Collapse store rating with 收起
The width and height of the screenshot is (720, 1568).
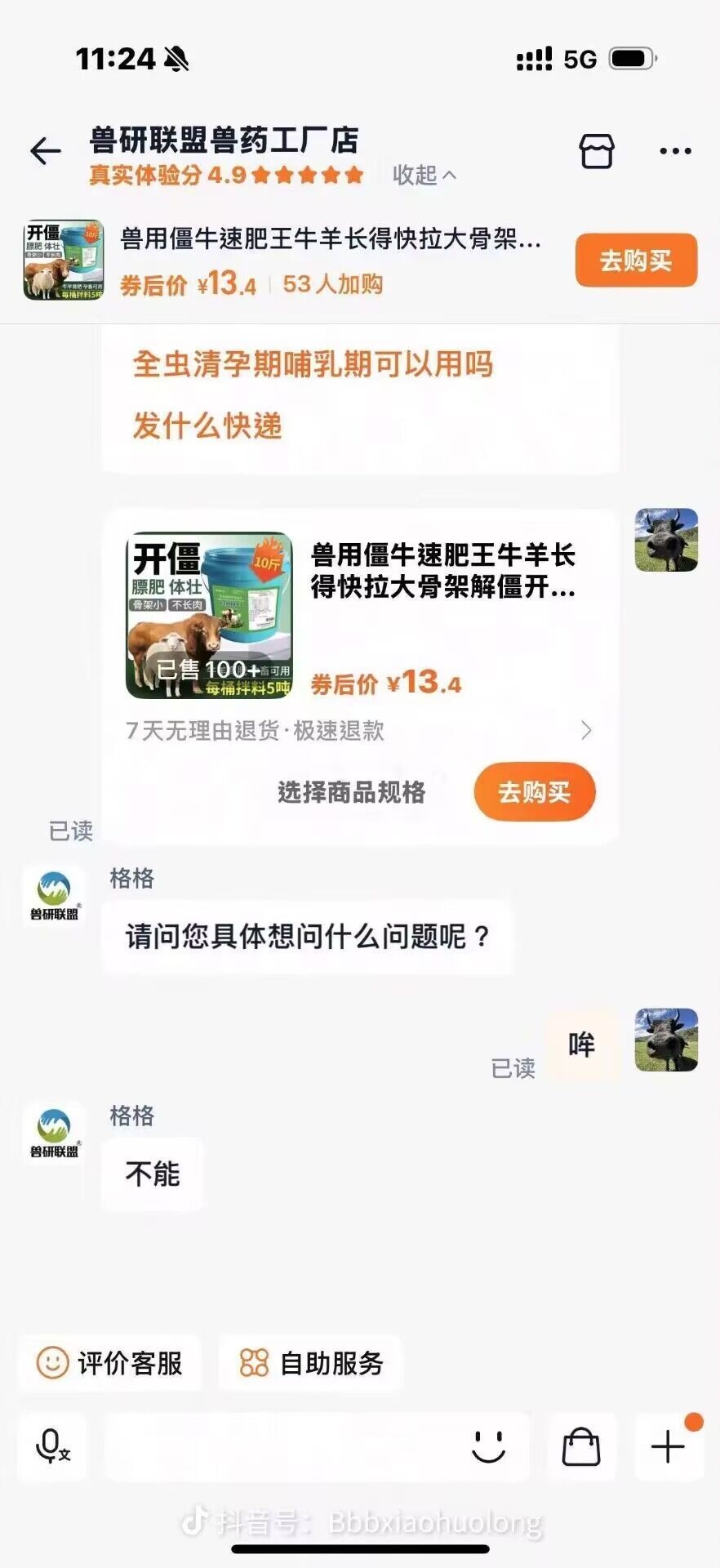click(x=424, y=175)
